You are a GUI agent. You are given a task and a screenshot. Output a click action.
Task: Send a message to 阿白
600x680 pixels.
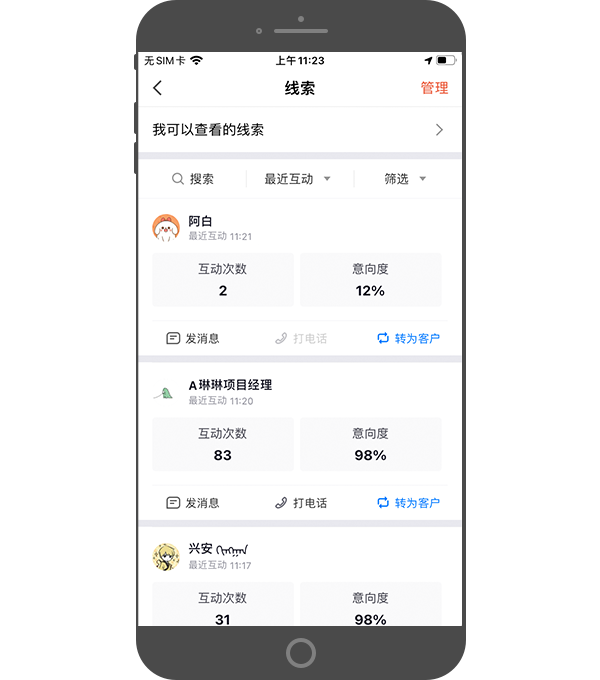pyautogui.click(x=193, y=338)
